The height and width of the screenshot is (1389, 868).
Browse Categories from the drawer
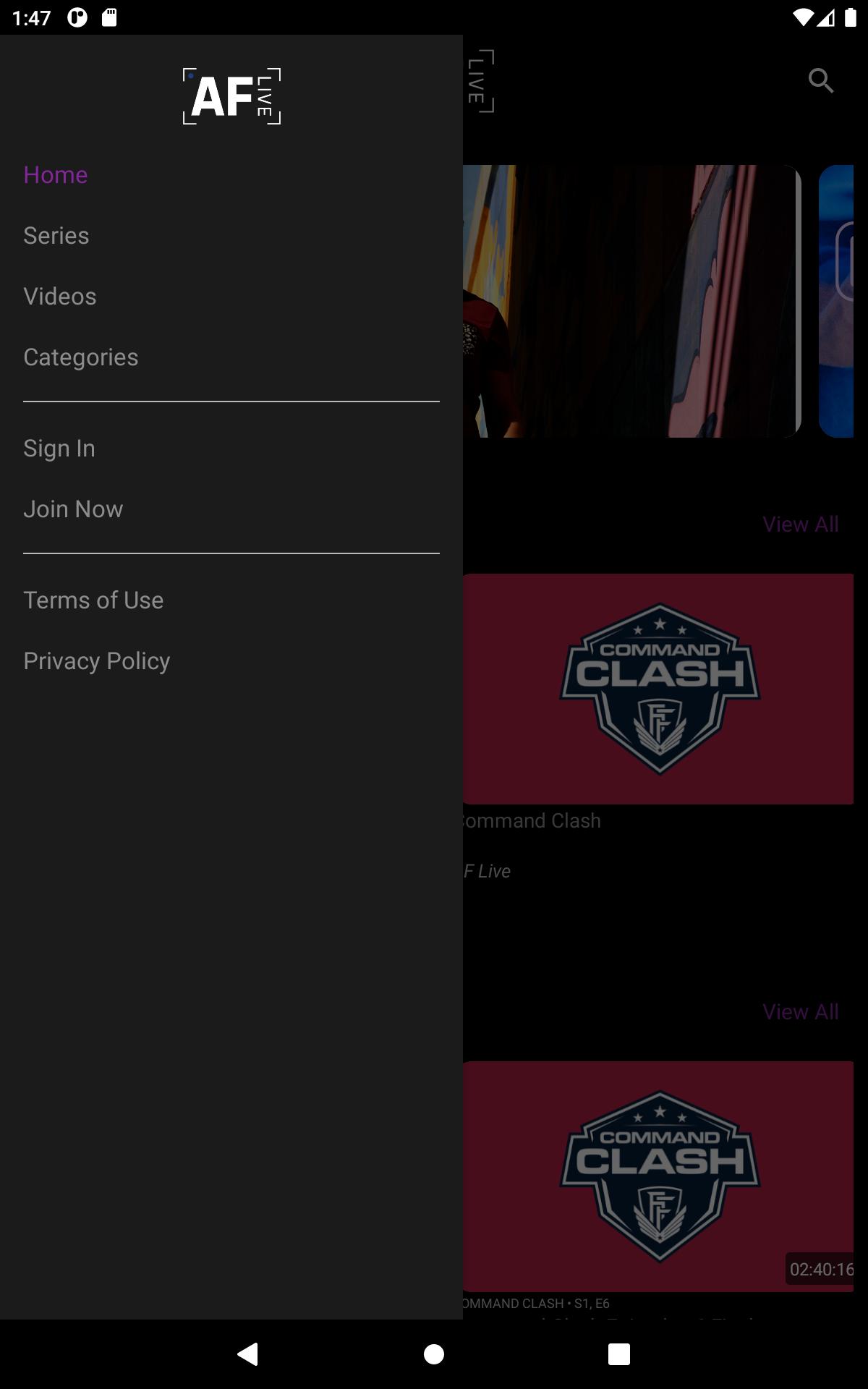click(81, 357)
